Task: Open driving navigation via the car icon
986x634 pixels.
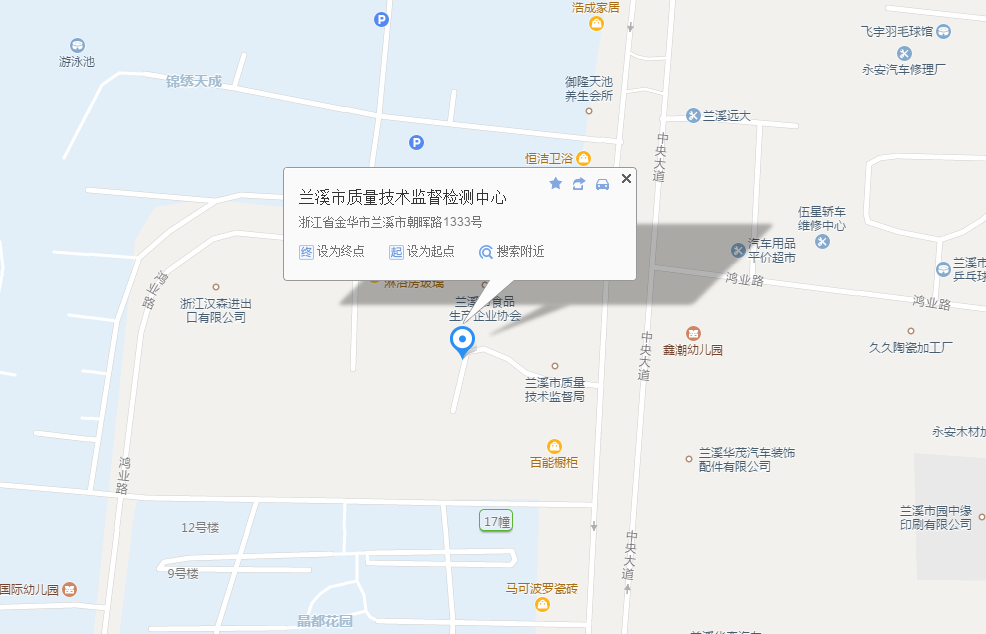Action: click(602, 183)
